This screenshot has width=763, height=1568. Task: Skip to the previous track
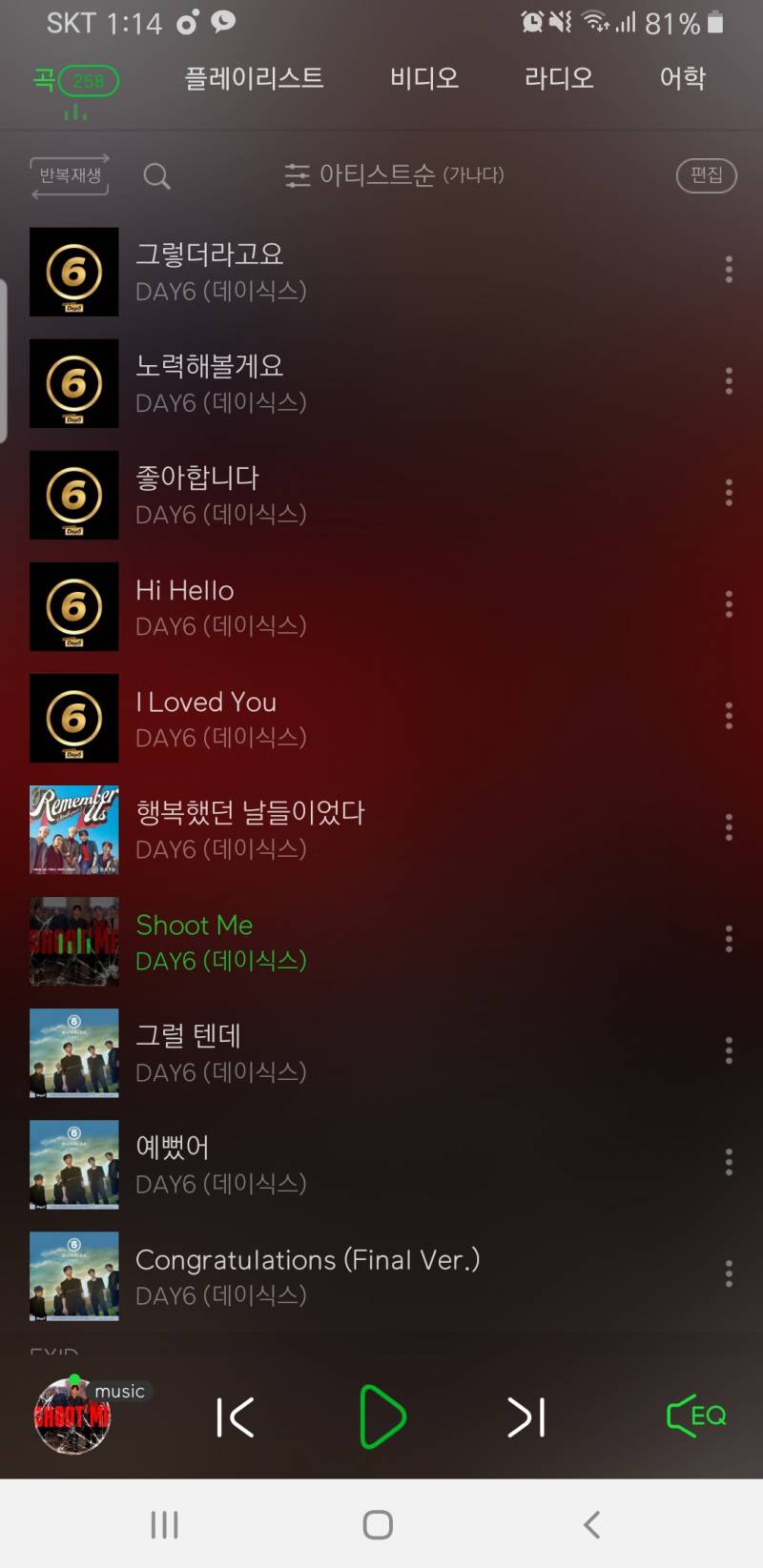235,1417
